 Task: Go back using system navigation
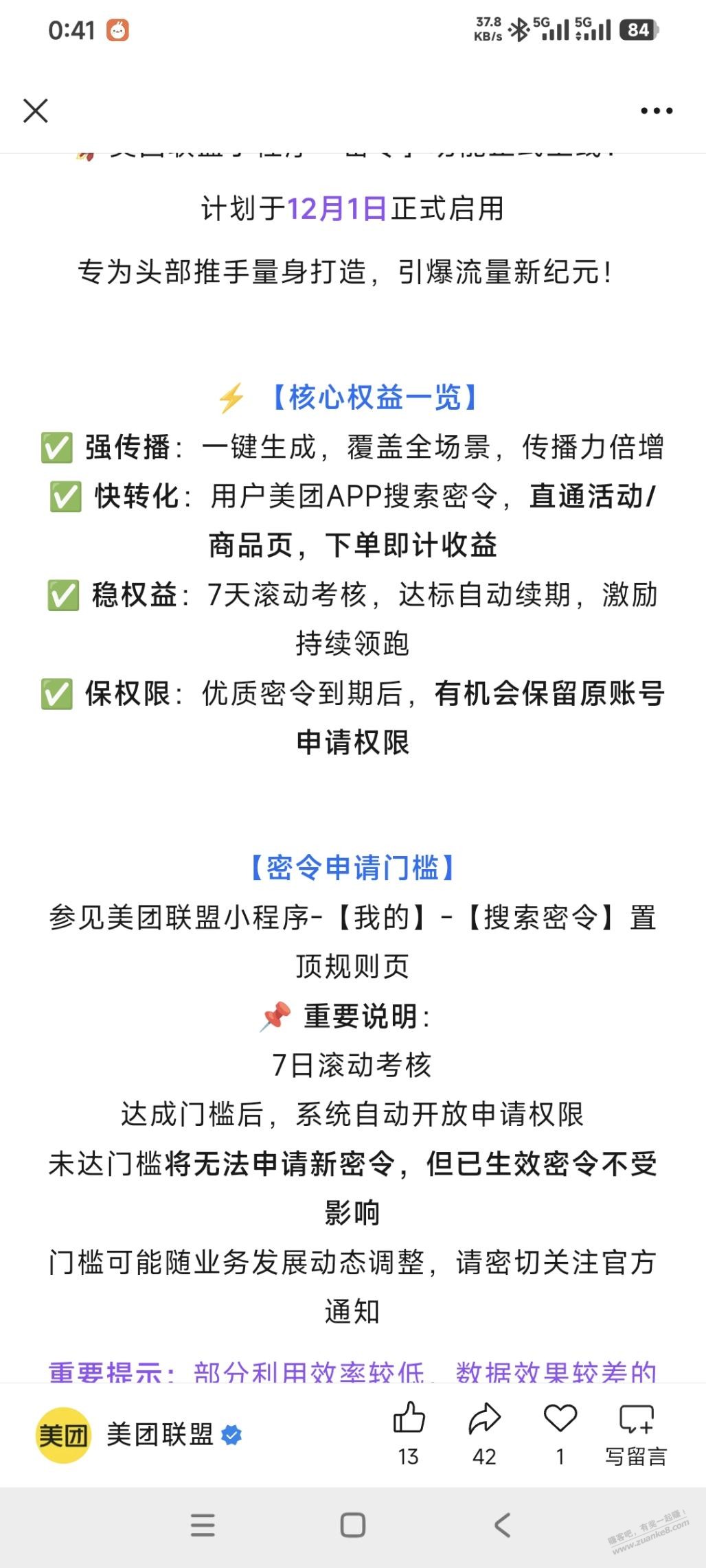click(x=503, y=1525)
